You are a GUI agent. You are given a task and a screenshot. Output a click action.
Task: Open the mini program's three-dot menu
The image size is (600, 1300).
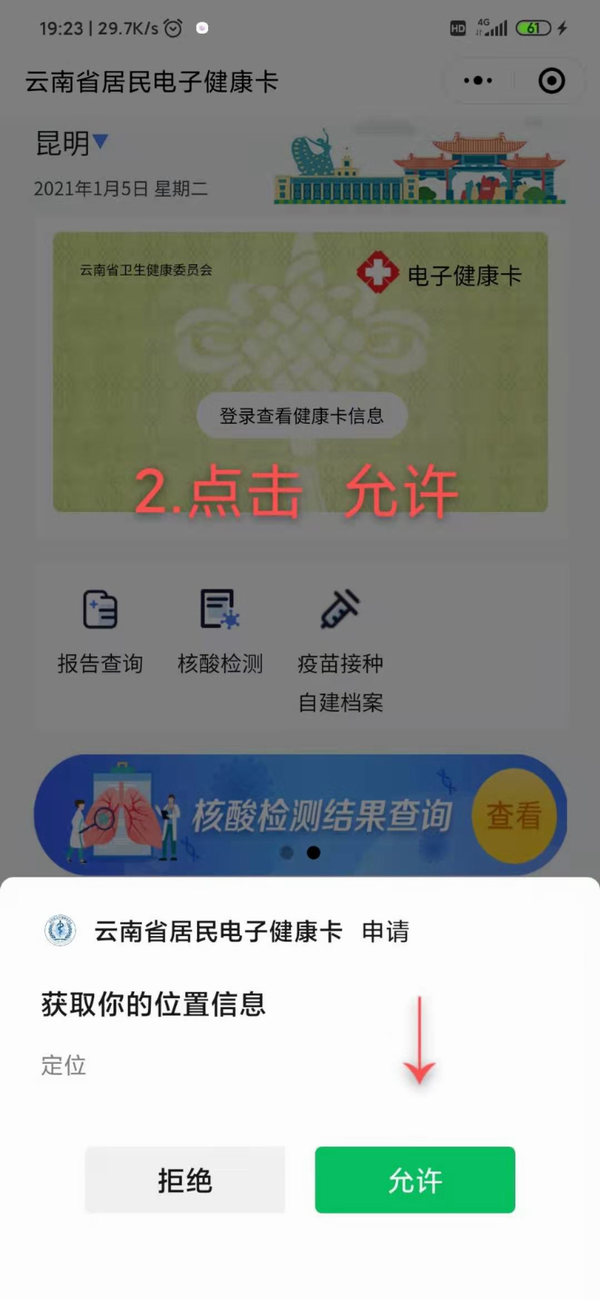click(x=479, y=81)
